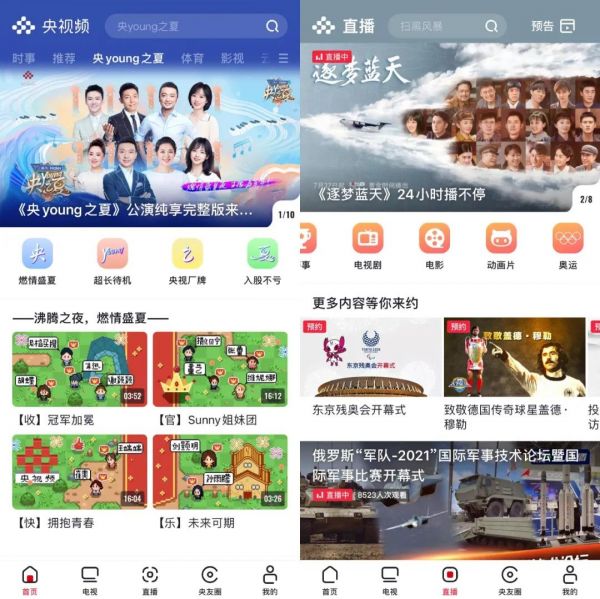Open the 燃情盛夏 shortcut
Viewport: 600px width, 599px height.
pos(37,260)
